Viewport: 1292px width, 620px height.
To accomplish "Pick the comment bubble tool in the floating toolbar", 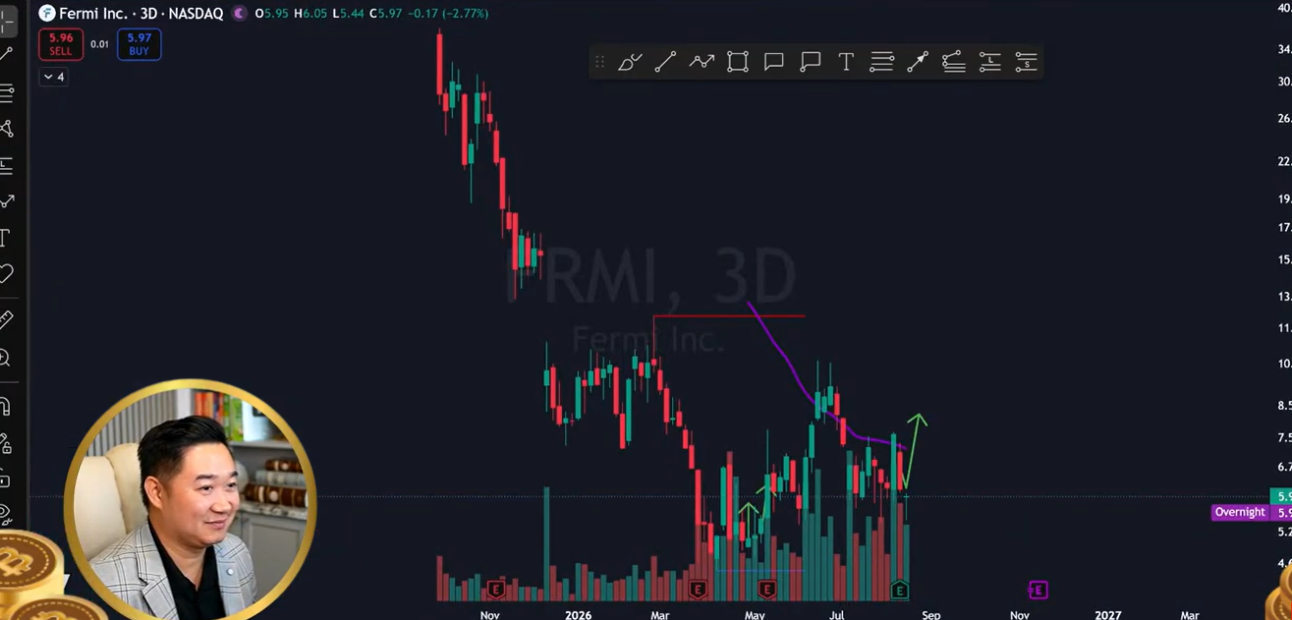I will pos(774,62).
